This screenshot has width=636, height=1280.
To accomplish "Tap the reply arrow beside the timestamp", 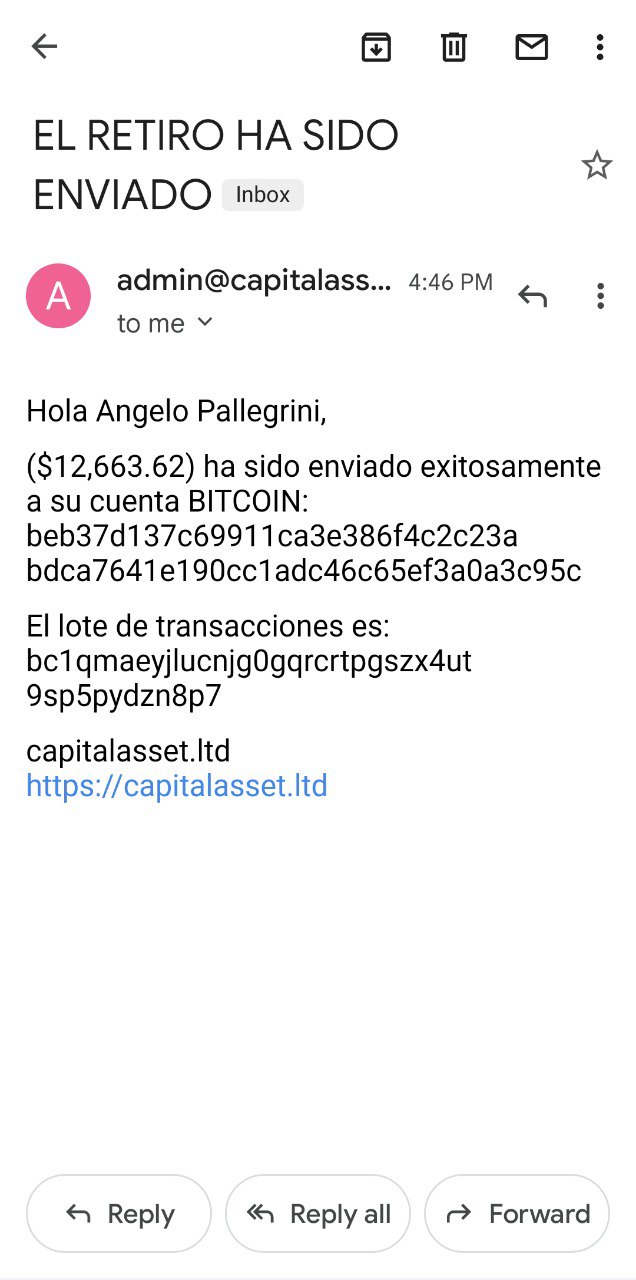I will [532, 296].
